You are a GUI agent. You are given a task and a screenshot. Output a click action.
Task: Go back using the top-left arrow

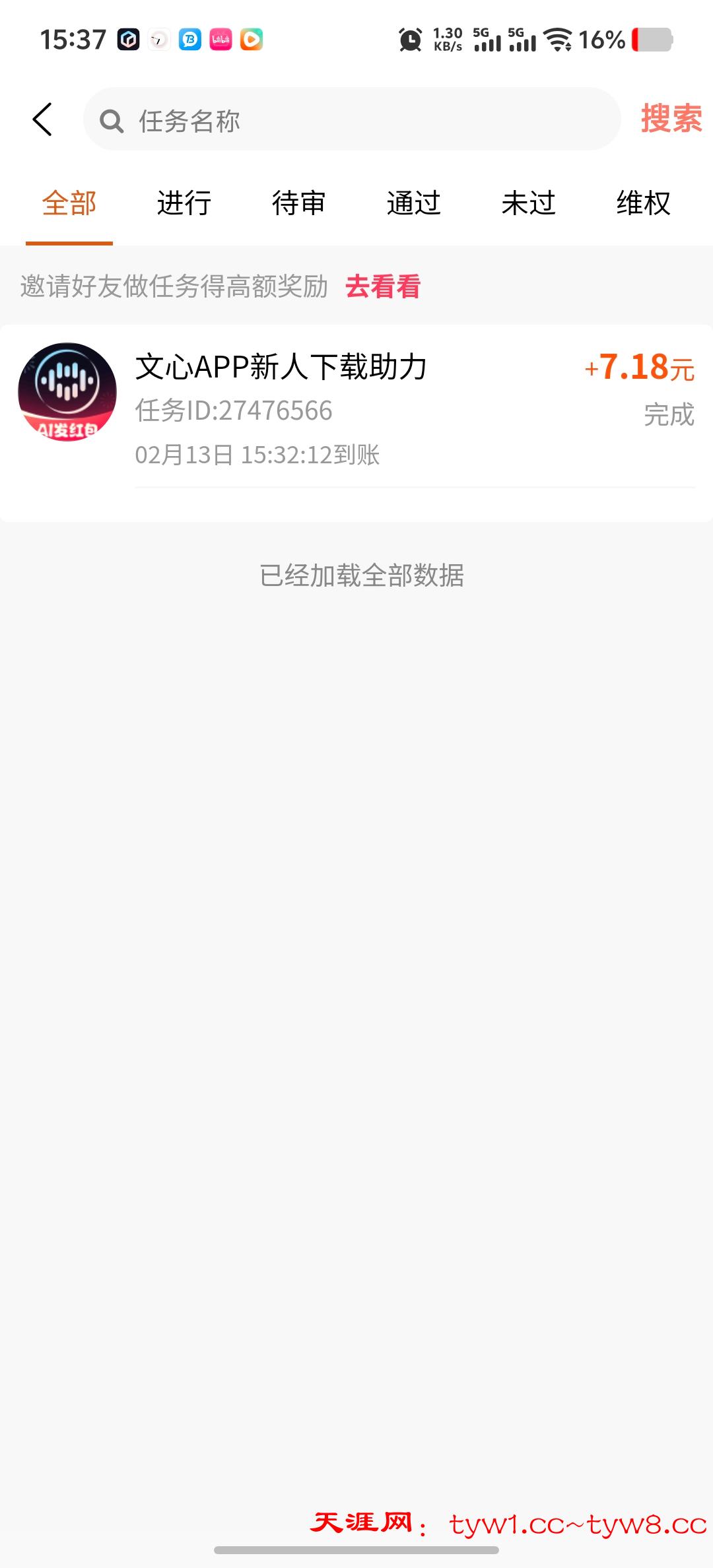[x=43, y=119]
